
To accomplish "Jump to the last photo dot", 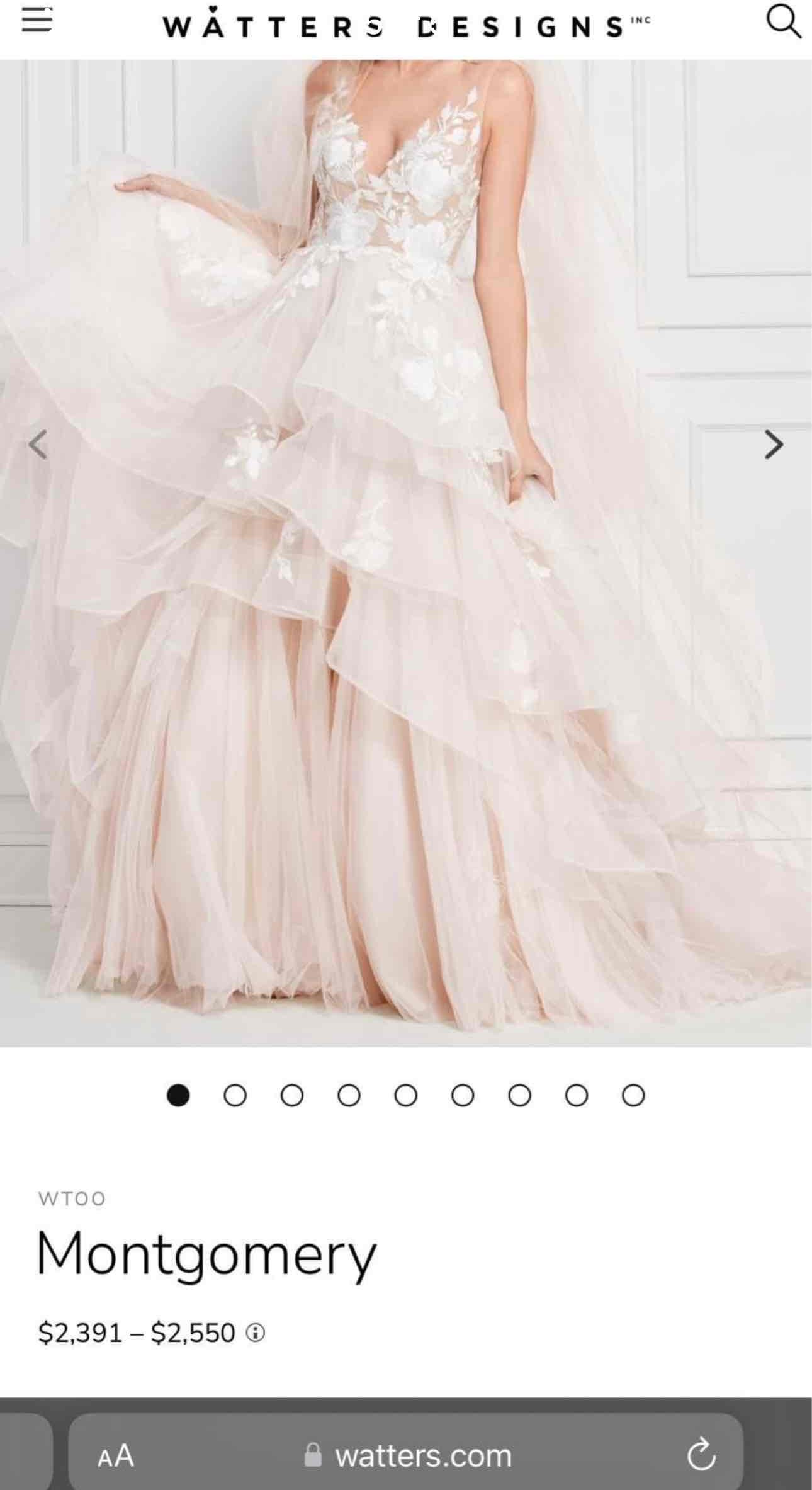I will [x=633, y=1095].
